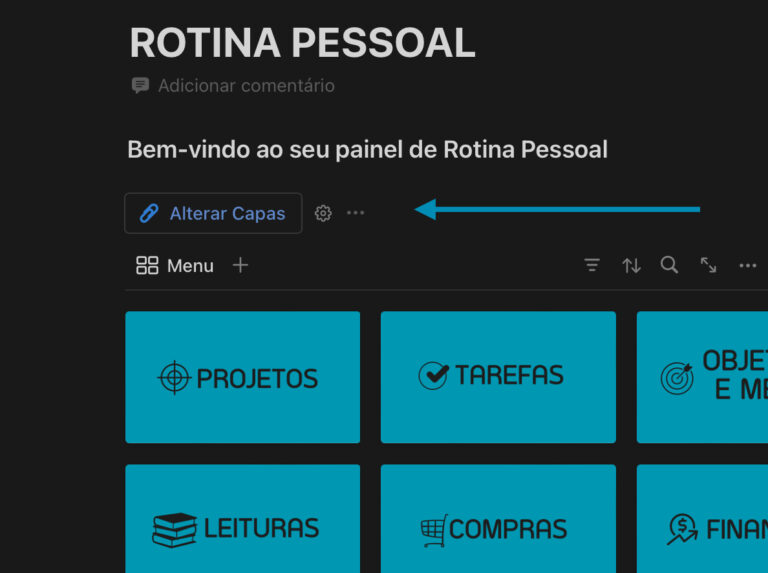The height and width of the screenshot is (573, 768).
Task: Tap the Alterar Capas button
Action: point(213,213)
